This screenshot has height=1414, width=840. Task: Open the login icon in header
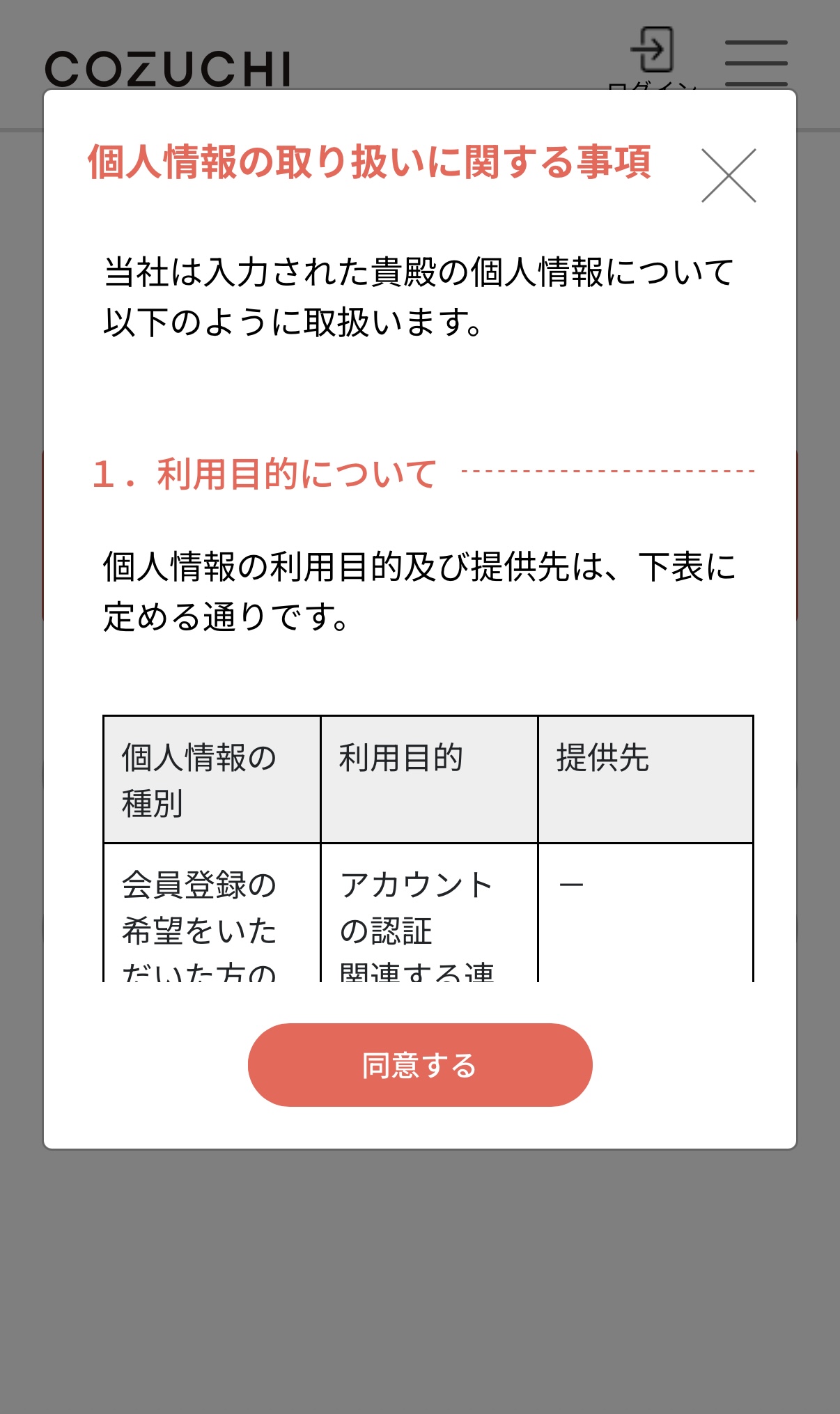(x=653, y=51)
